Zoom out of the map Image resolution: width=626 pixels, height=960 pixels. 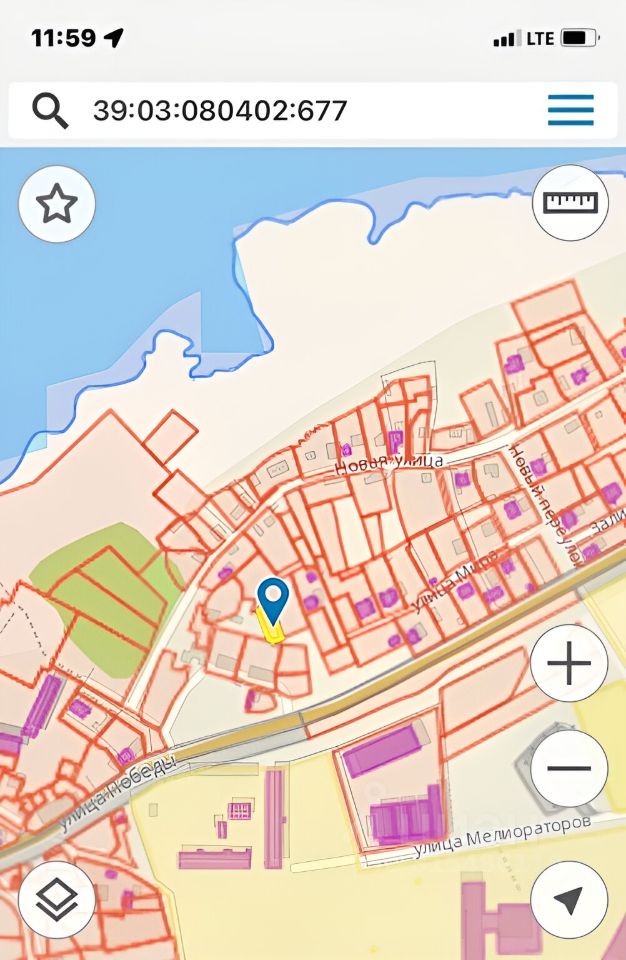tap(569, 769)
